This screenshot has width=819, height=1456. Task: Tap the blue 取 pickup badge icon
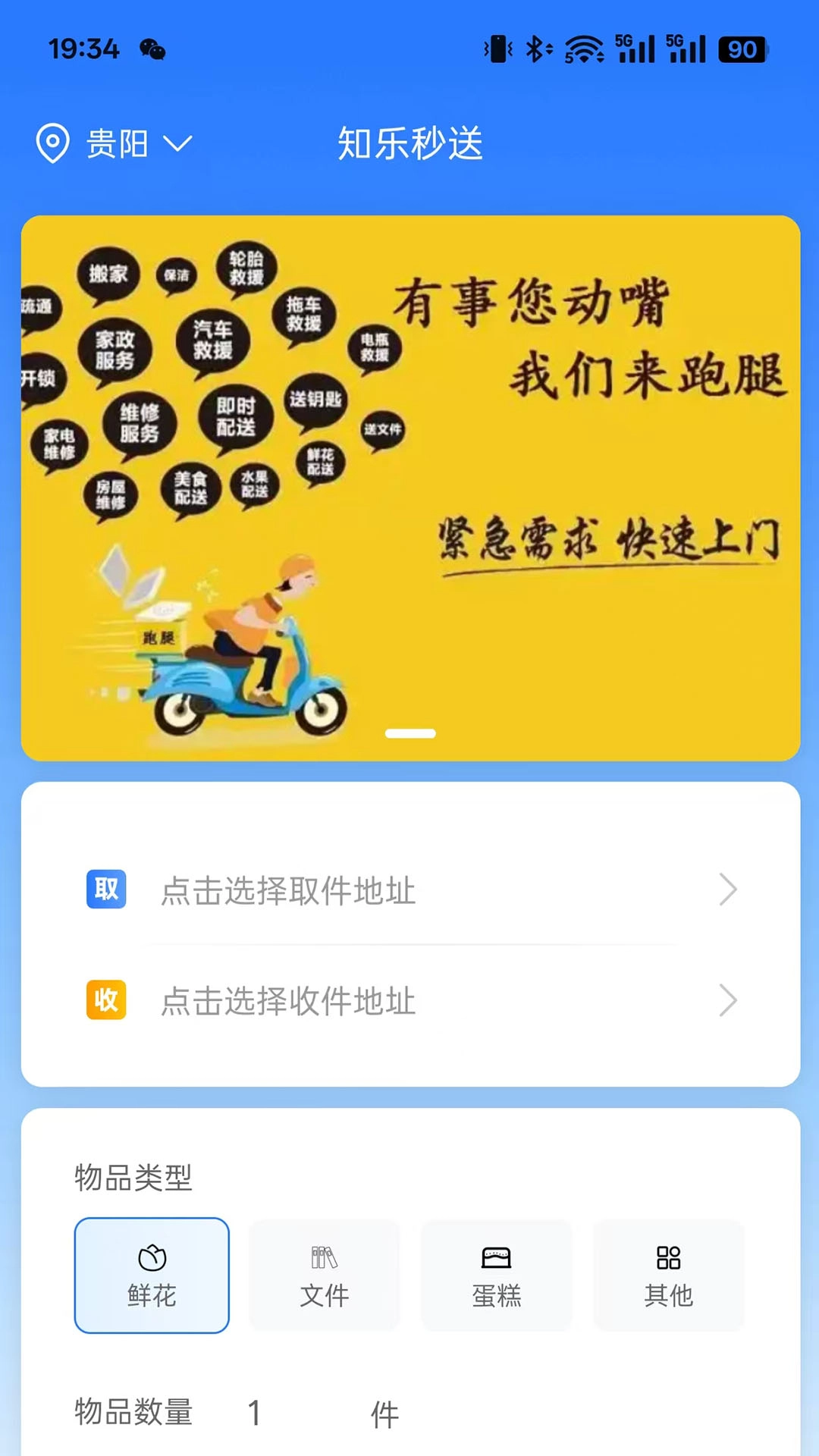[x=105, y=890]
